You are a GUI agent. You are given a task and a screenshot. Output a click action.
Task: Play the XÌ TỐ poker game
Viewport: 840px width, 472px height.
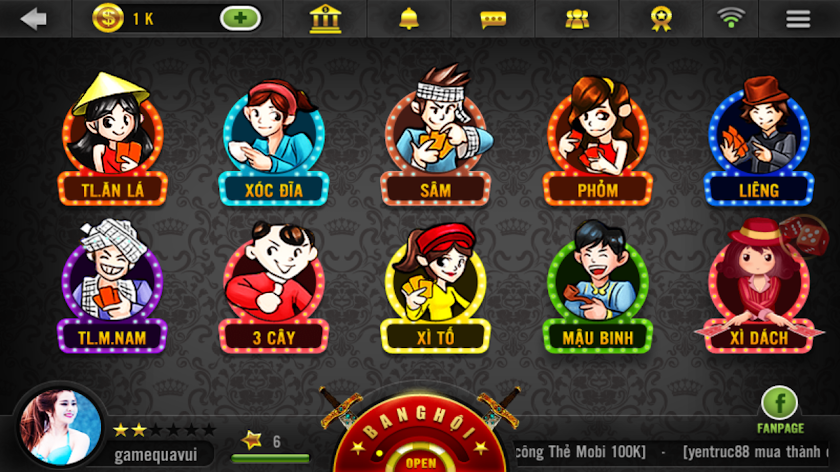pyautogui.click(x=436, y=288)
